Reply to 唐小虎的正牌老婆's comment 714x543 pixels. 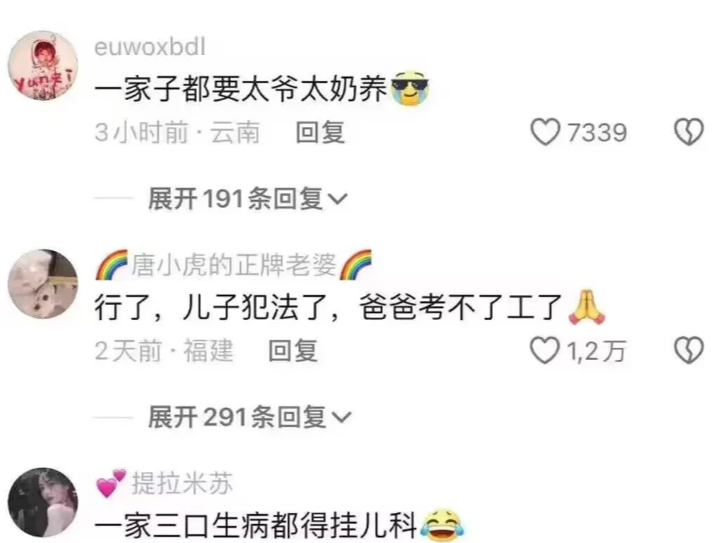coord(293,351)
